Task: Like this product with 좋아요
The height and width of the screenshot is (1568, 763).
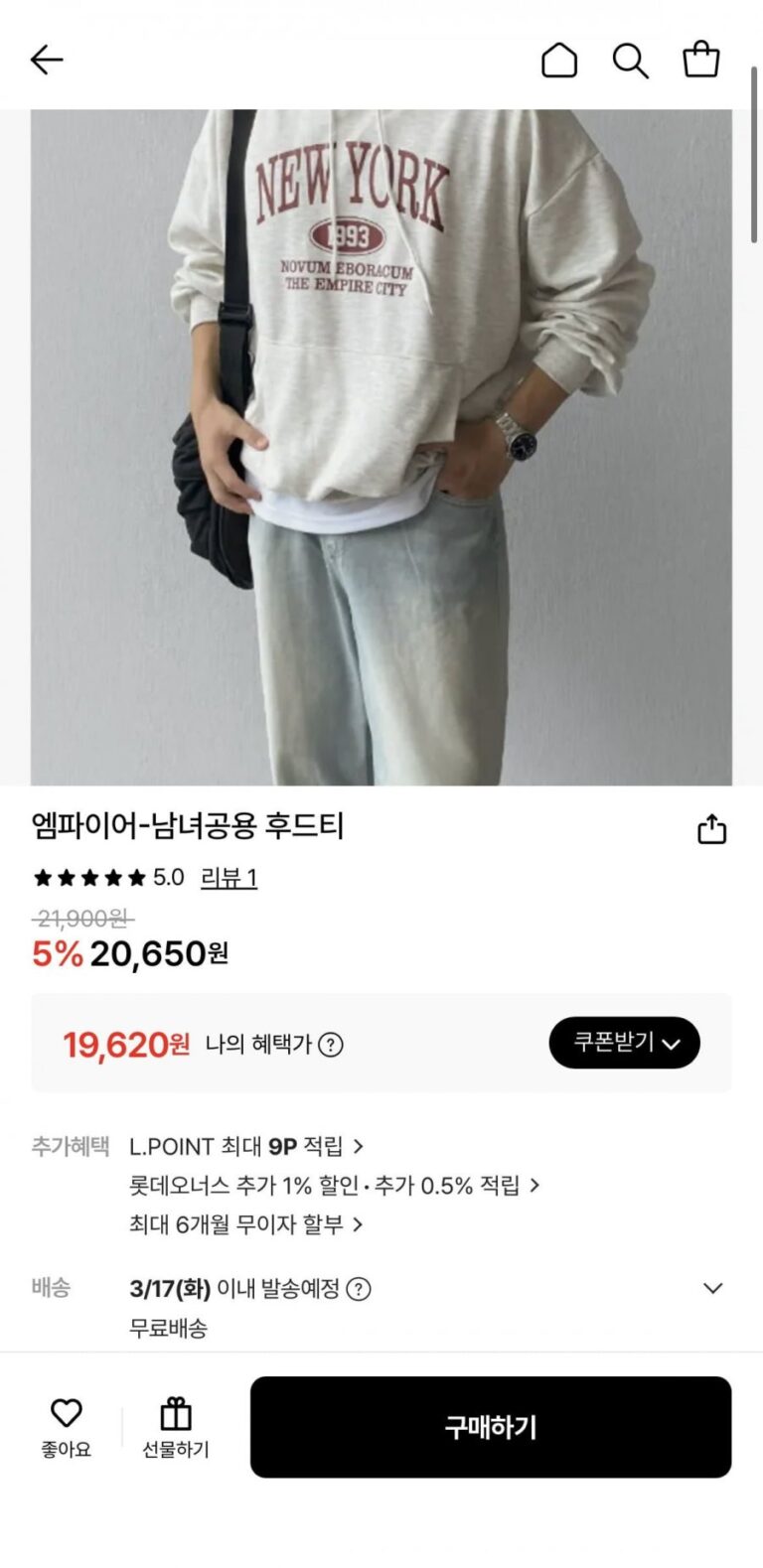Action: pyautogui.click(x=66, y=1427)
